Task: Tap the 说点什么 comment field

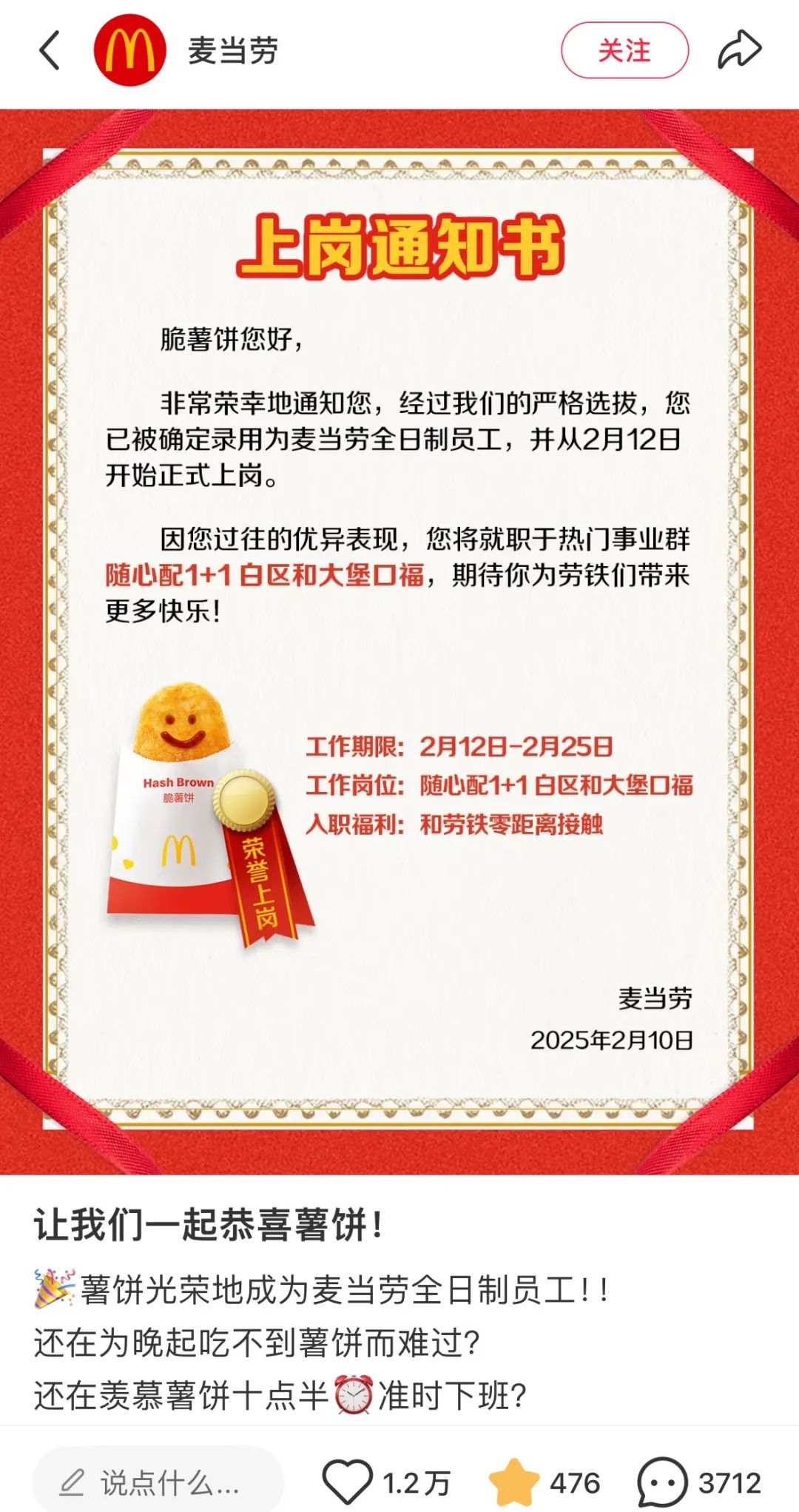Action: pyautogui.click(x=159, y=1482)
